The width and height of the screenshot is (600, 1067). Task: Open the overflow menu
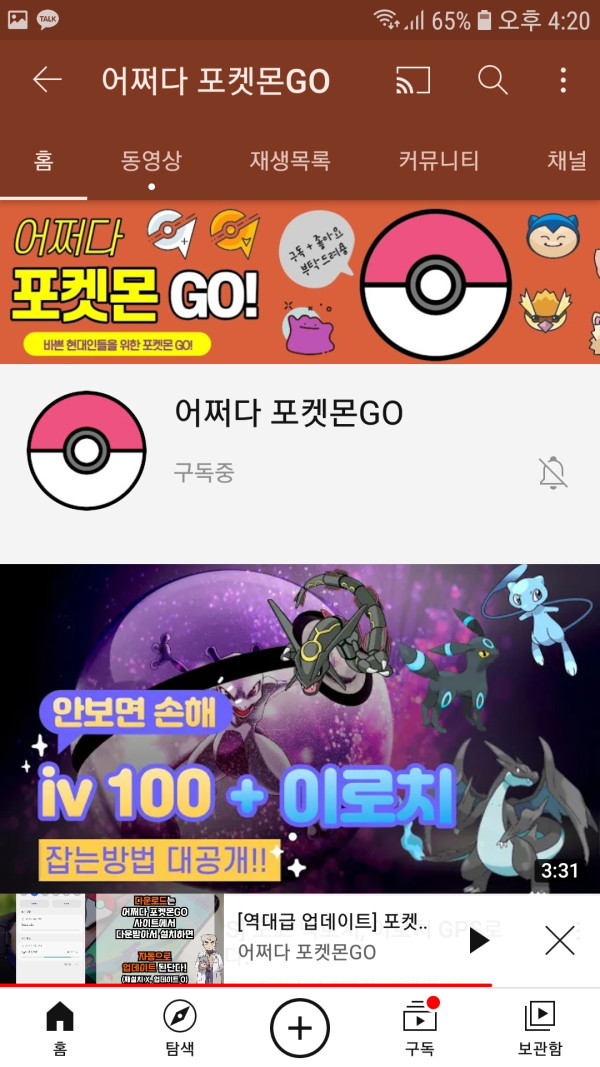coord(563,81)
